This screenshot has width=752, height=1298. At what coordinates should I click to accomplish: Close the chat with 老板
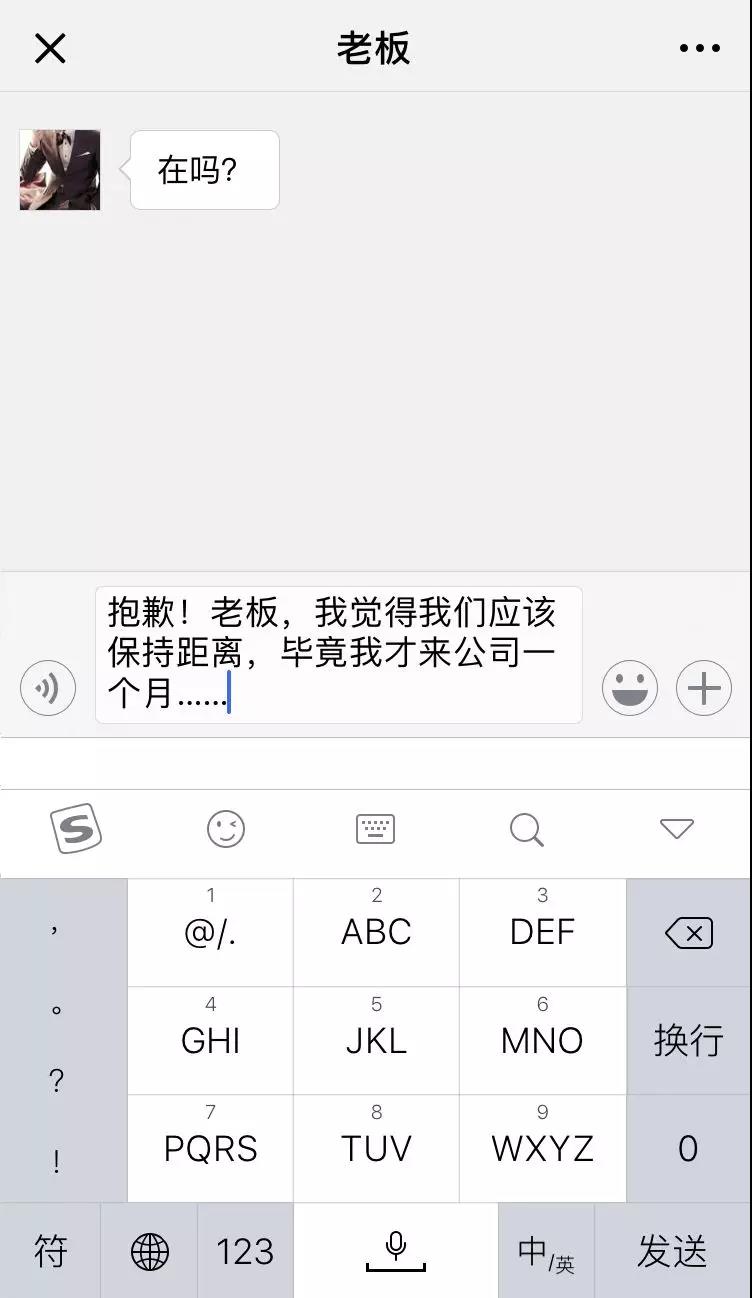50,48
